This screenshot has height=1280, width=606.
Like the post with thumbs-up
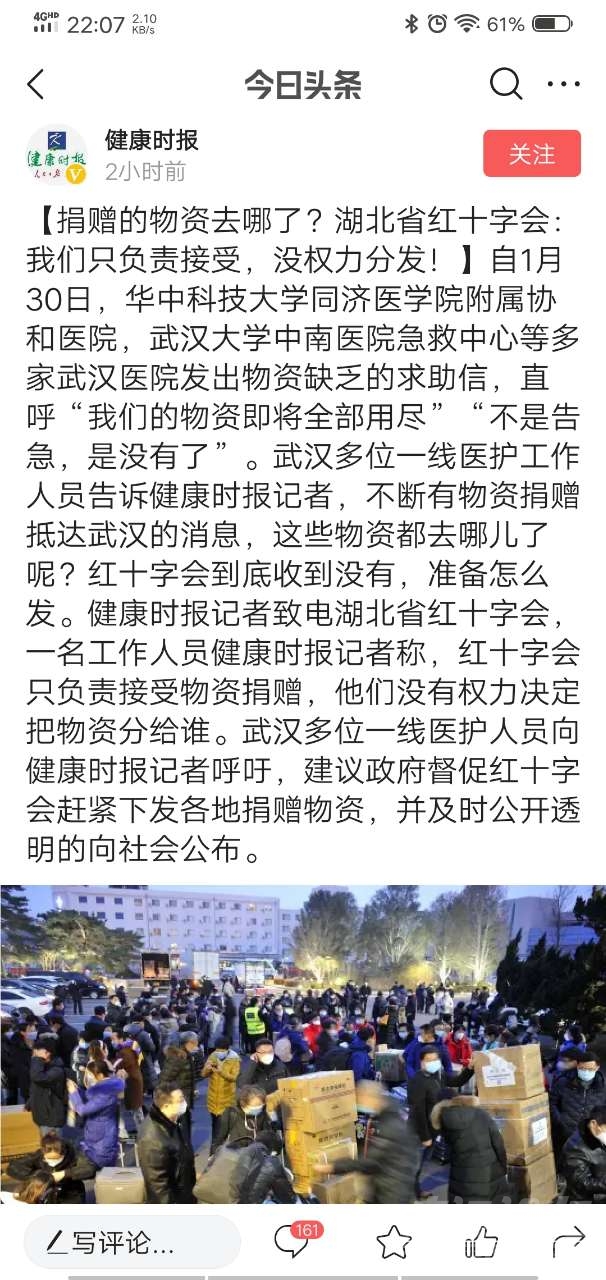481,1242
